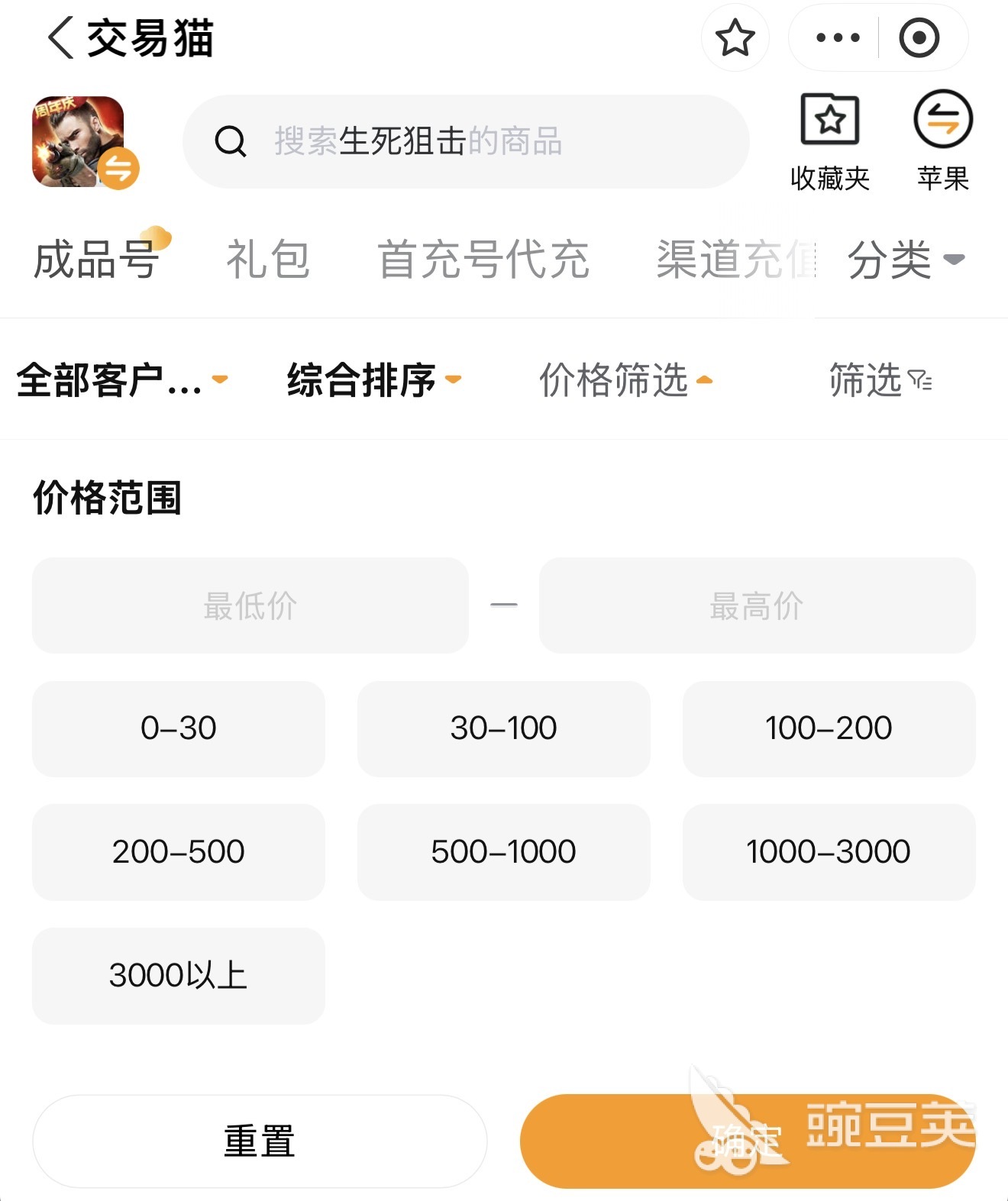Open the 筛选 filter options
The image size is (1008, 1201).
pos(880,379)
